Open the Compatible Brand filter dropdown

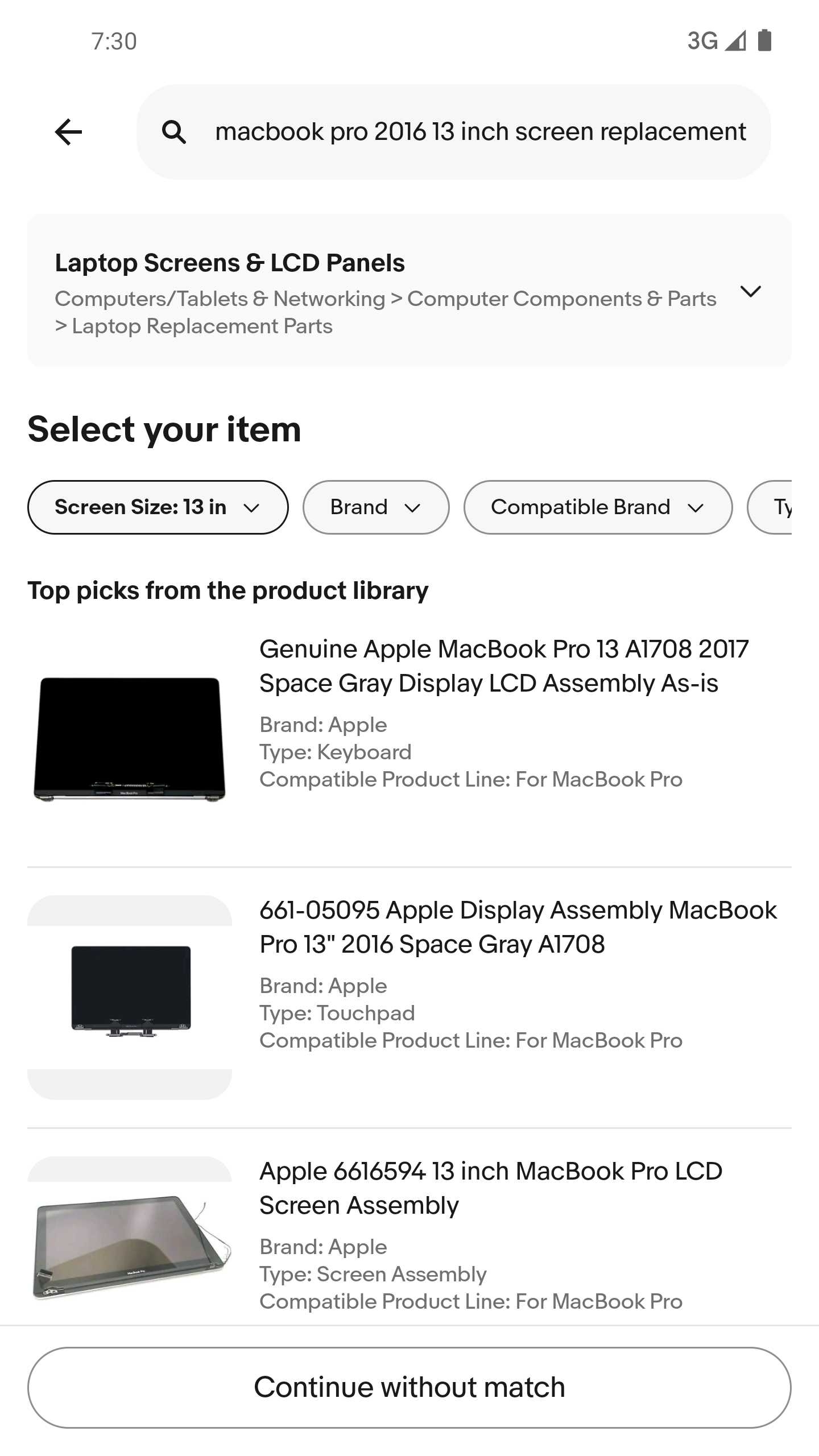pos(597,507)
